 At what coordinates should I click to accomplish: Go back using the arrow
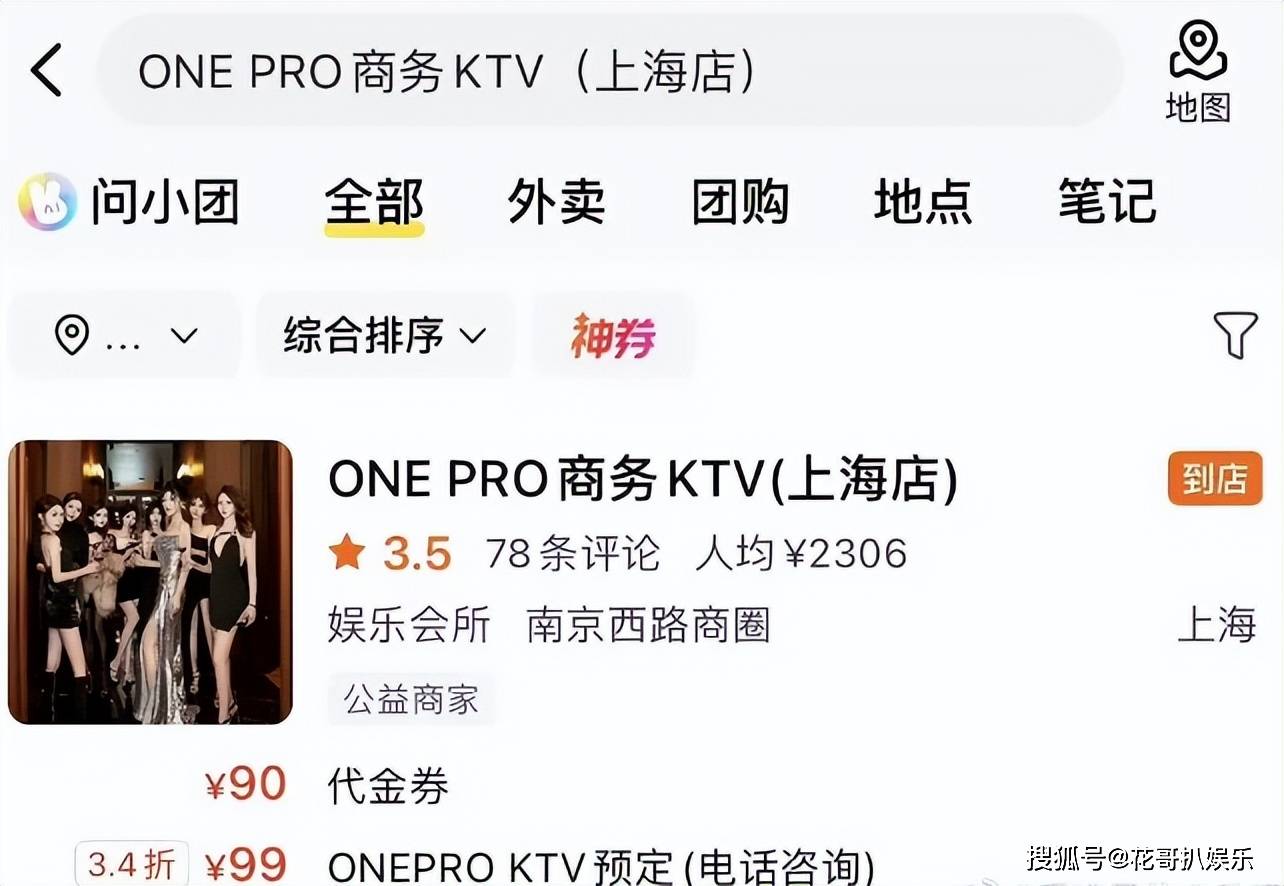(x=47, y=71)
